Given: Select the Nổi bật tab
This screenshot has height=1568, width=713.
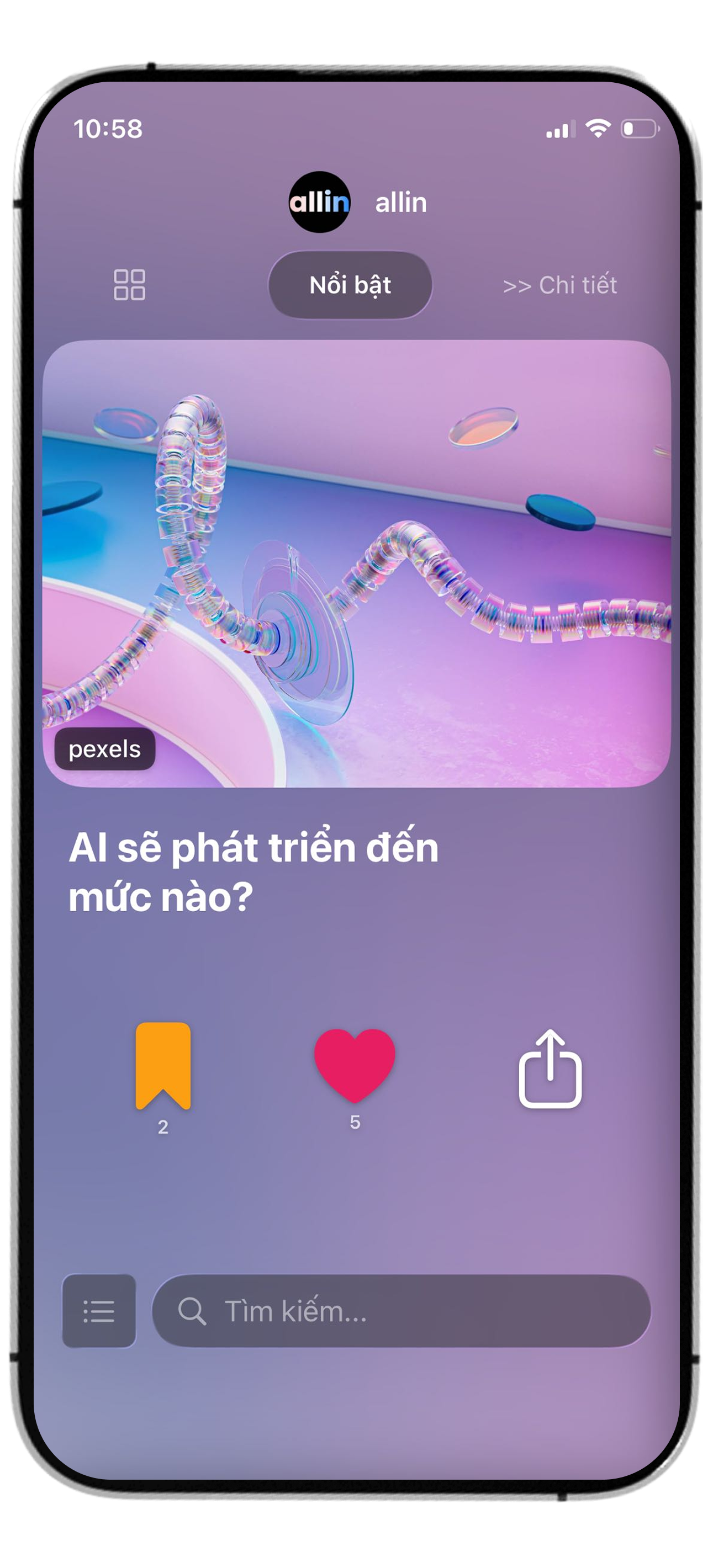Looking at the screenshot, I should [350, 285].
